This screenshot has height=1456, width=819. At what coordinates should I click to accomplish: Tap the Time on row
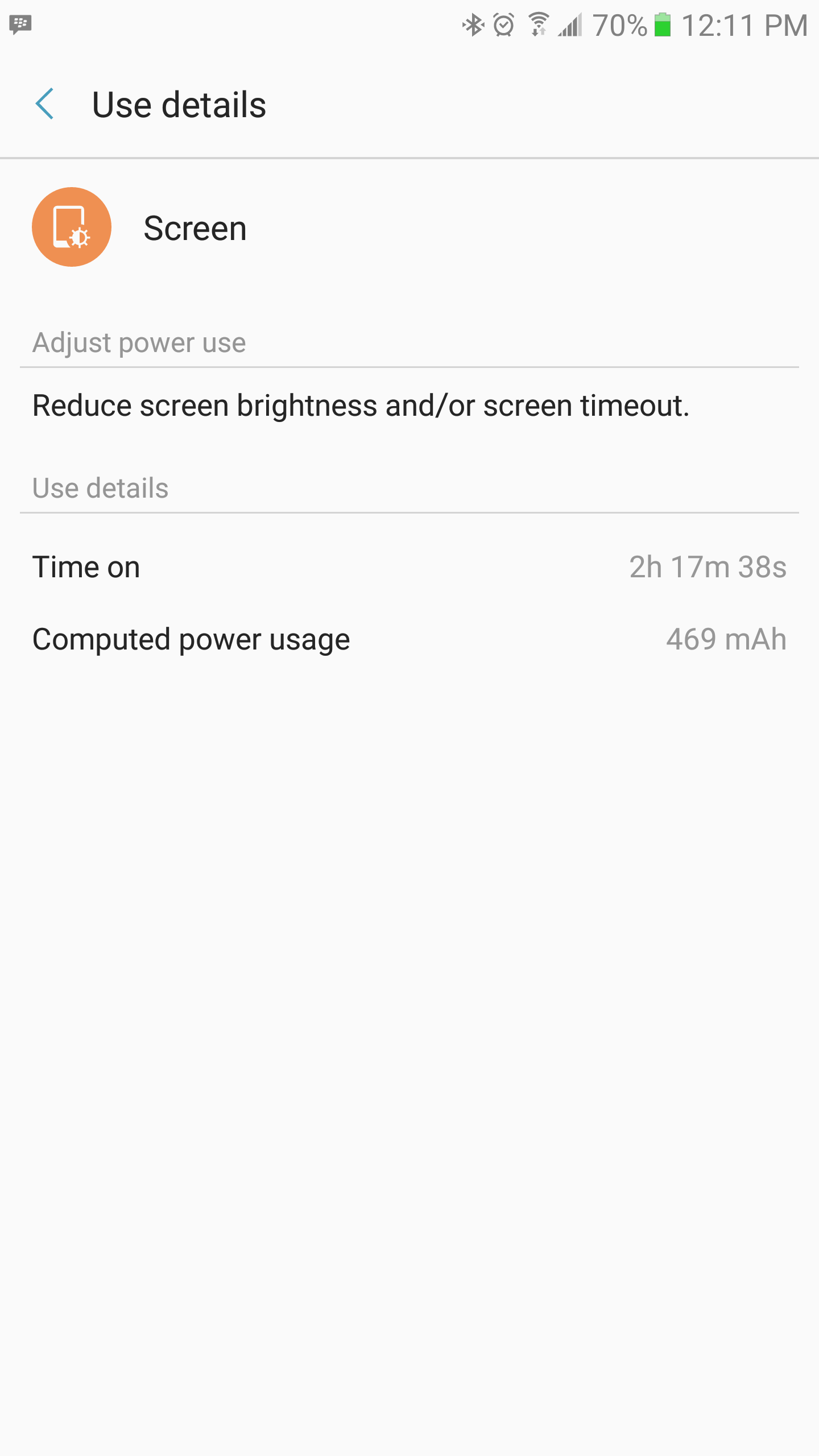pos(409,566)
